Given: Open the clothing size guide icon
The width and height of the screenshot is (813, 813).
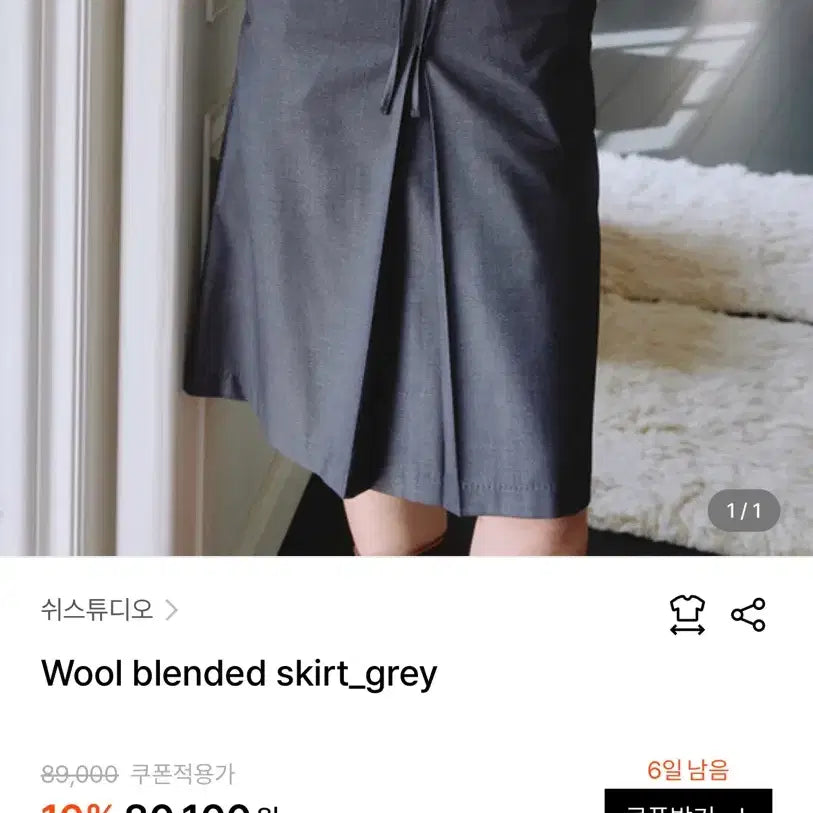Looking at the screenshot, I should tap(687, 614).
